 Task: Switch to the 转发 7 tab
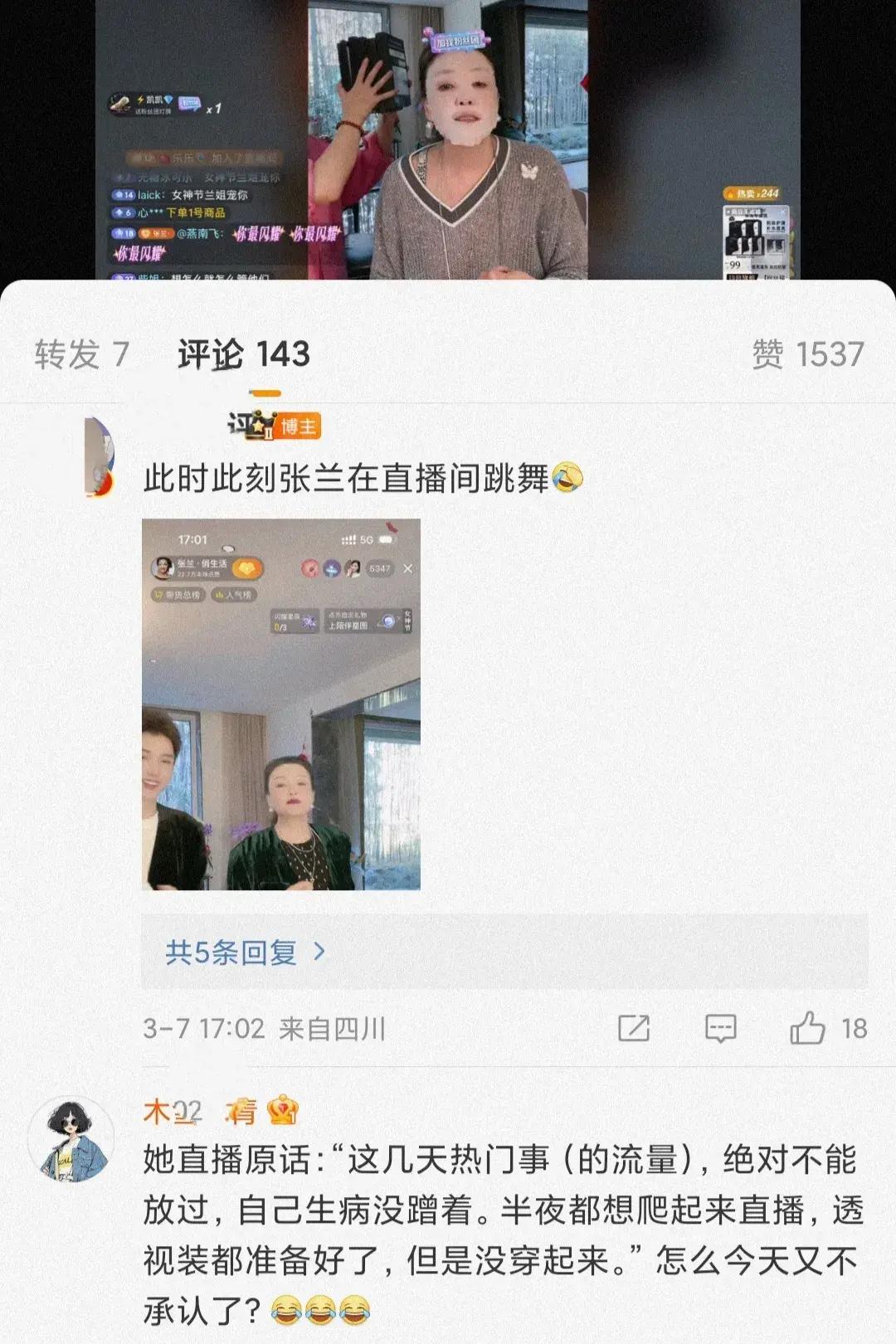[82, 354]
